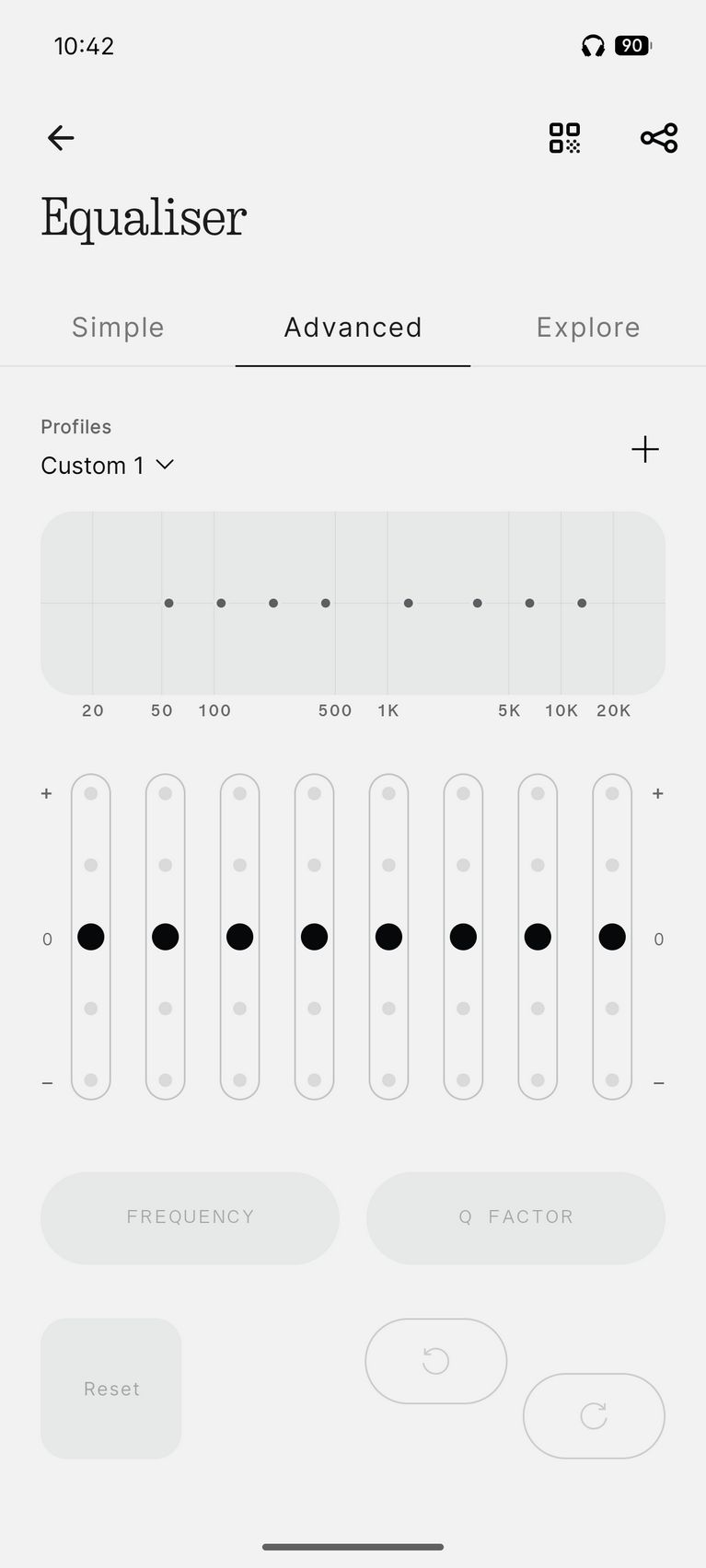Image resolution: width=706 pixels, height=1568 pixels.
Task: Expand the Custom 1 profiles dropdown
Action: tap(108, 465)
